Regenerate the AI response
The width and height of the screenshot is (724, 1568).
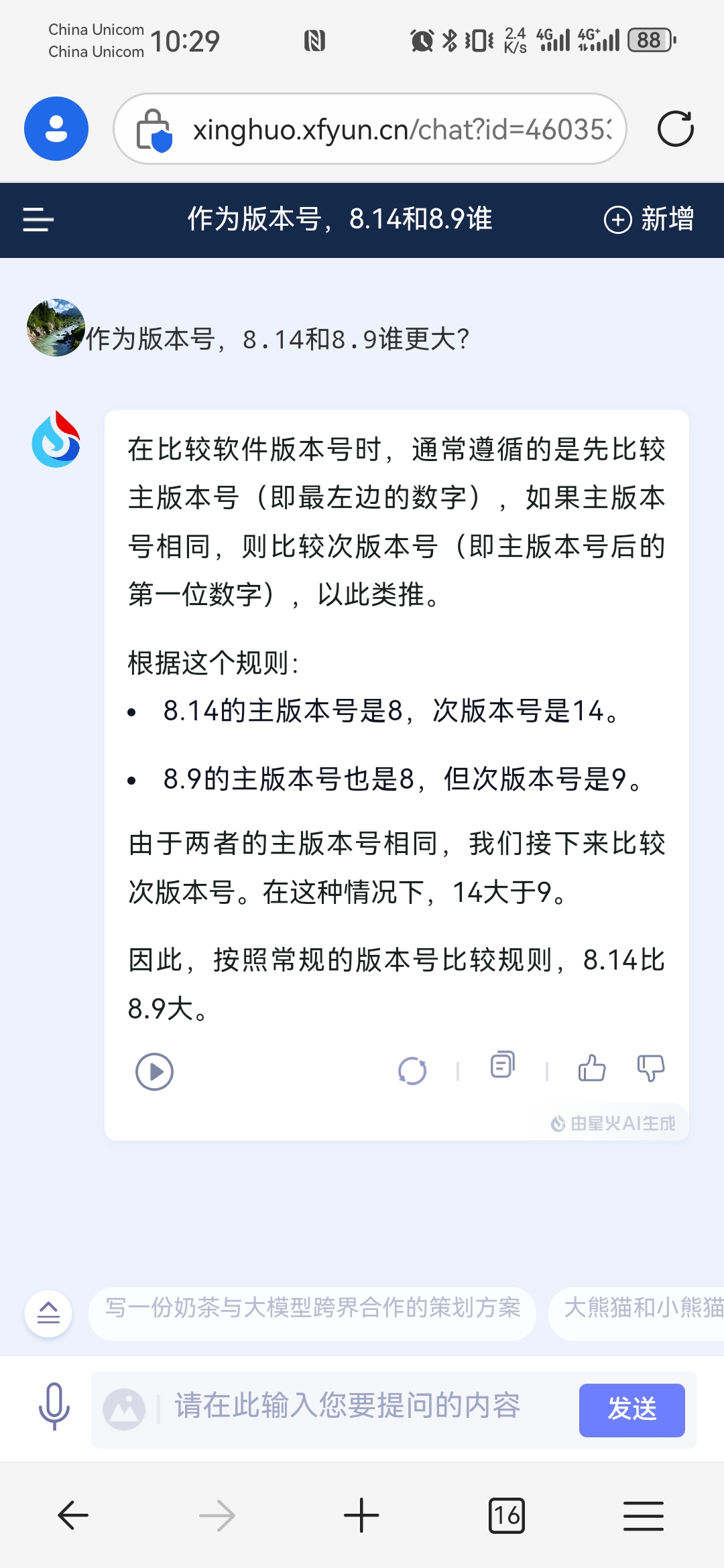click(x=412, y=1070)
